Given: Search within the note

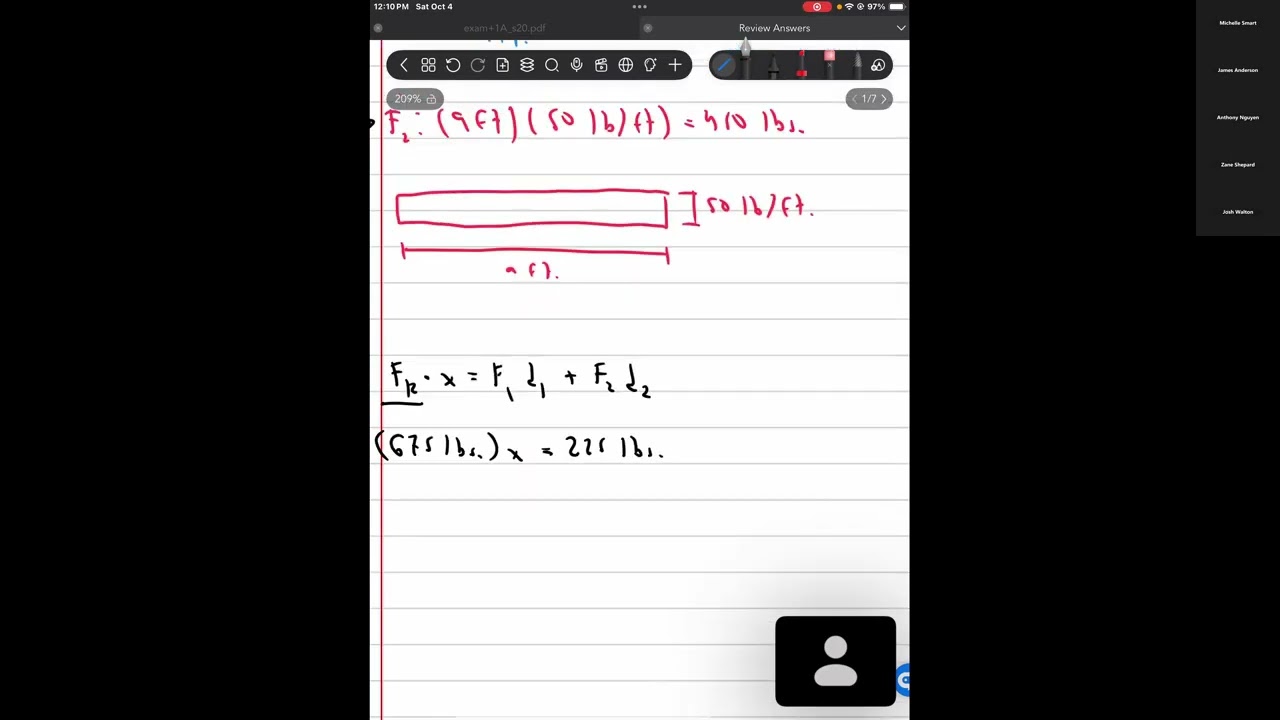Looking at the screenshot, I should pos(551,66).
